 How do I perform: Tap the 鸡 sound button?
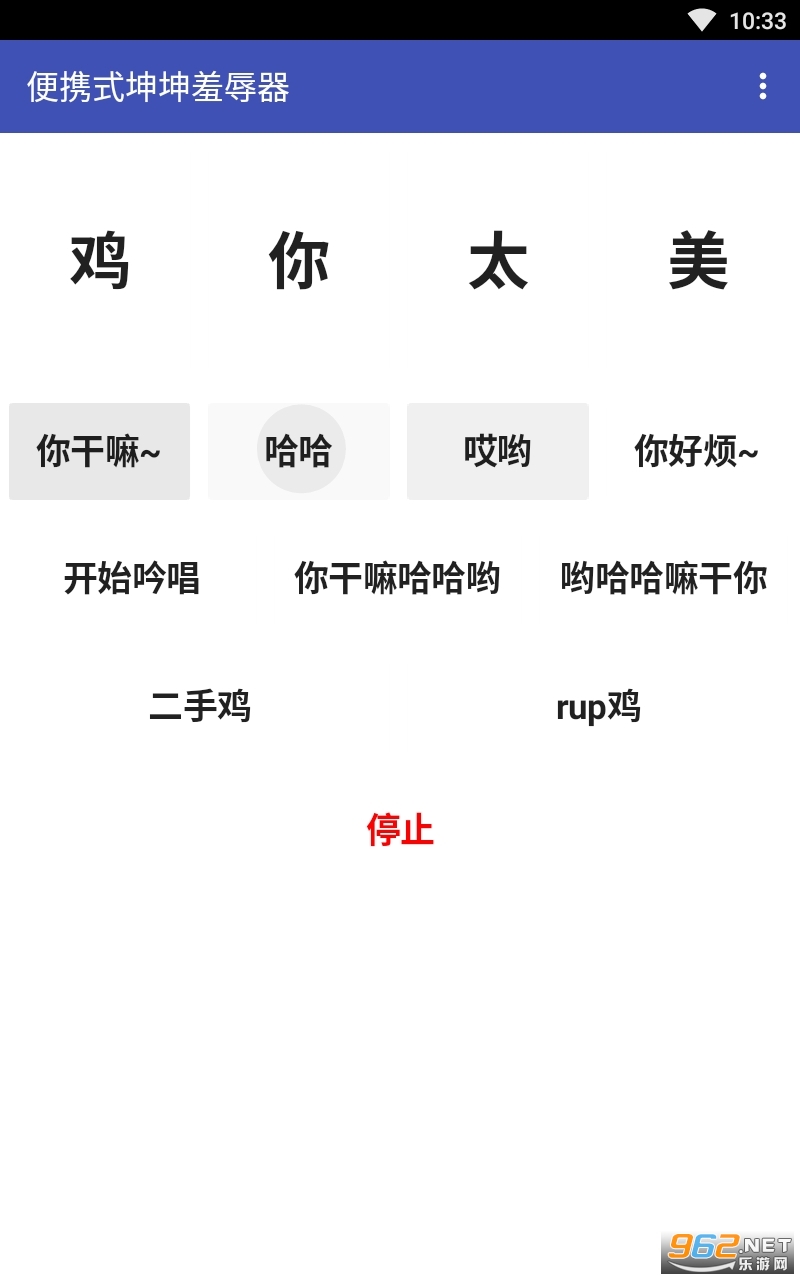click(x=100, y=262)
